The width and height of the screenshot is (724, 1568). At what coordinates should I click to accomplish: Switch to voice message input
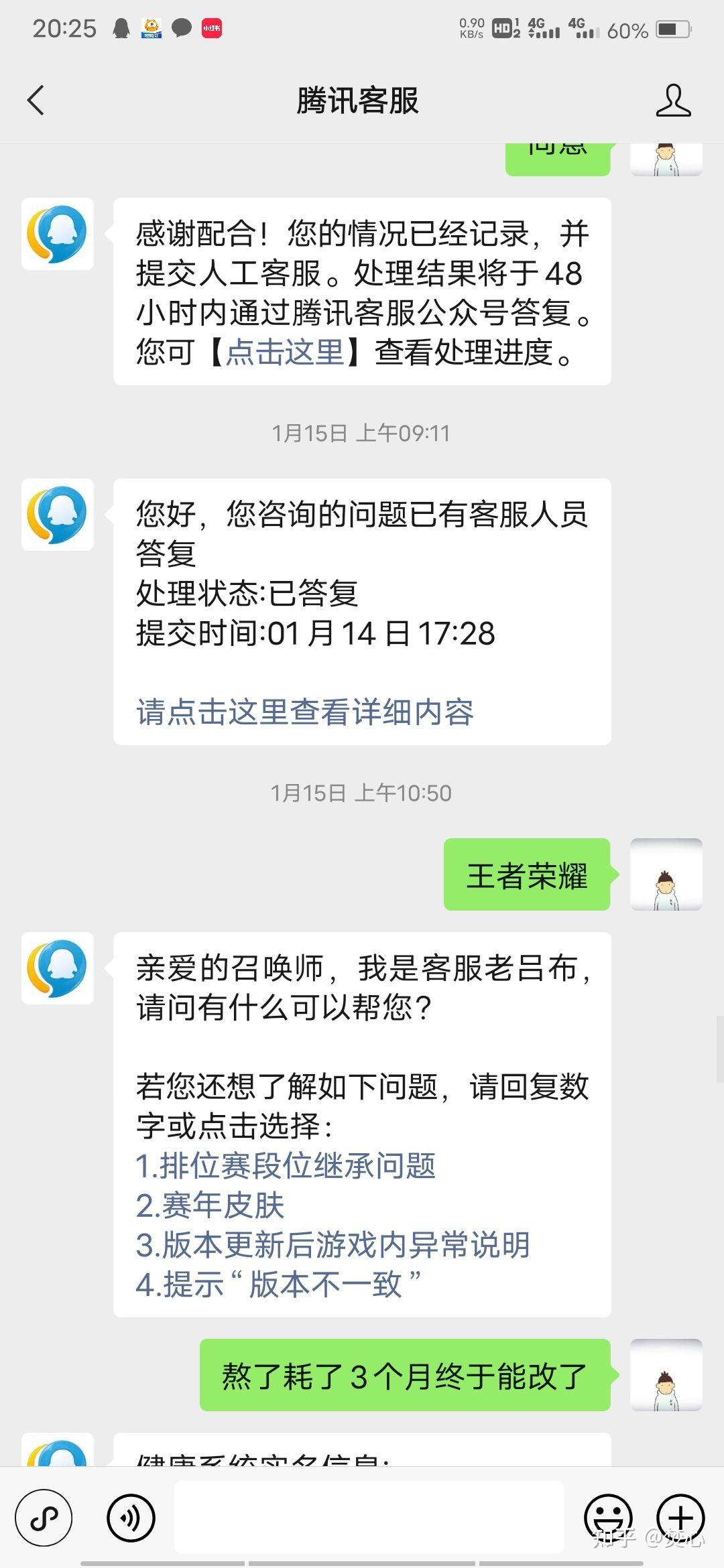131,1518
